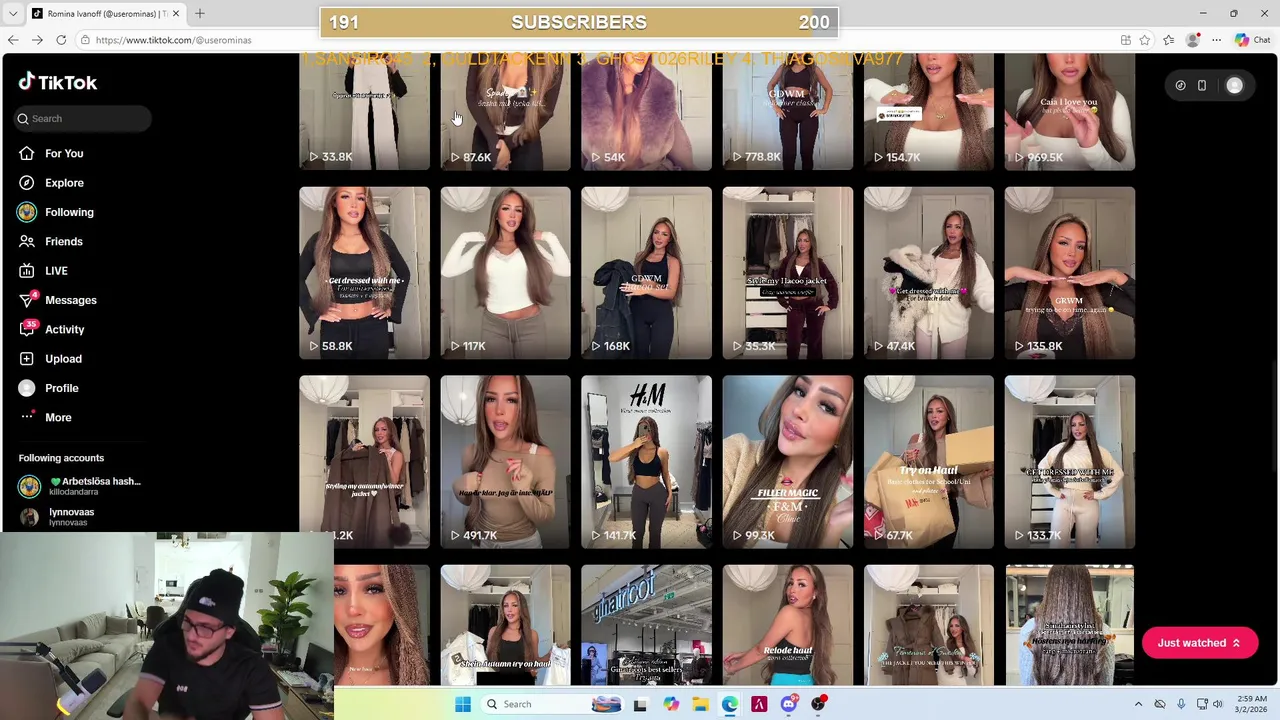Viewport: 1280px width, 720px height.
Task: Switch to the Following feed
Action: [69, 212]
